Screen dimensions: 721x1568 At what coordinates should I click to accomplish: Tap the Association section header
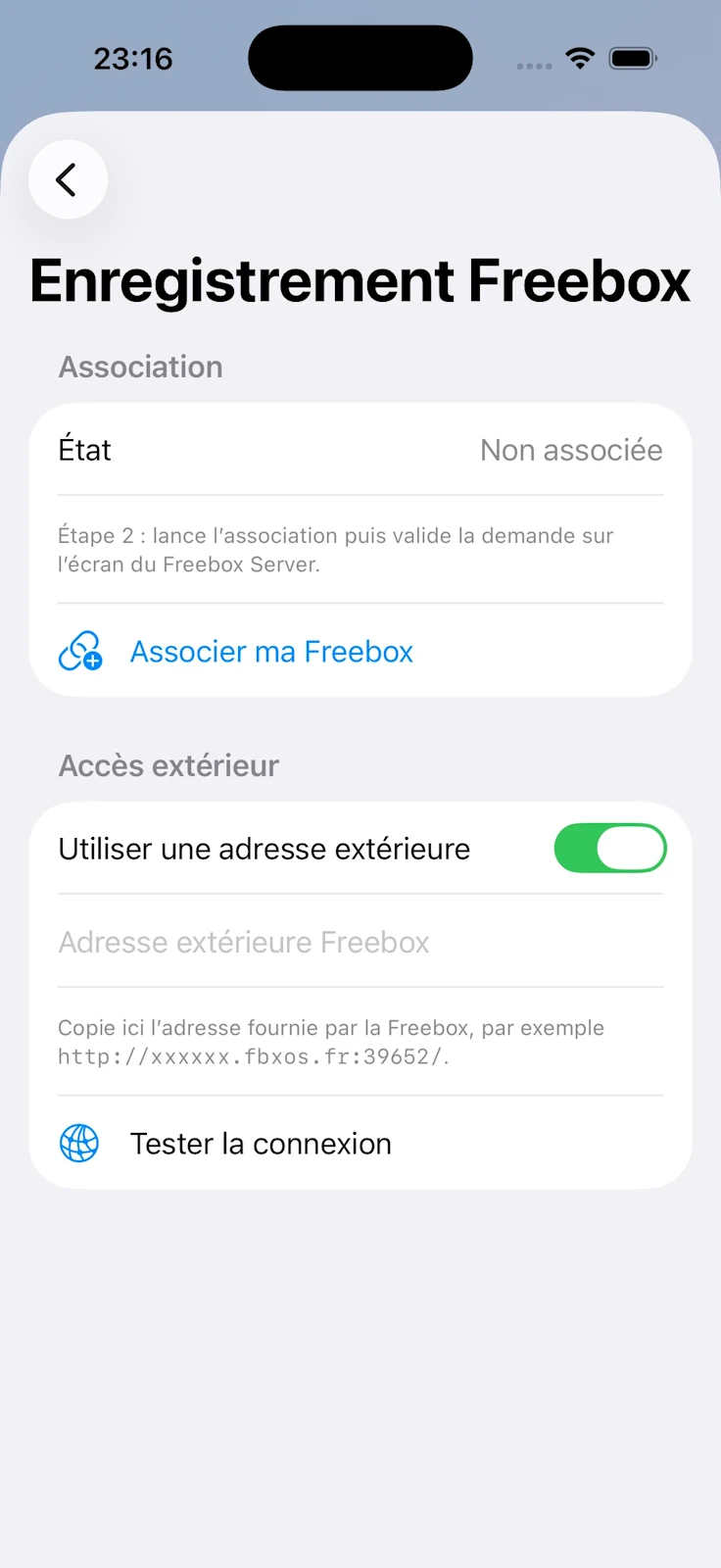[x=140, y=367]
